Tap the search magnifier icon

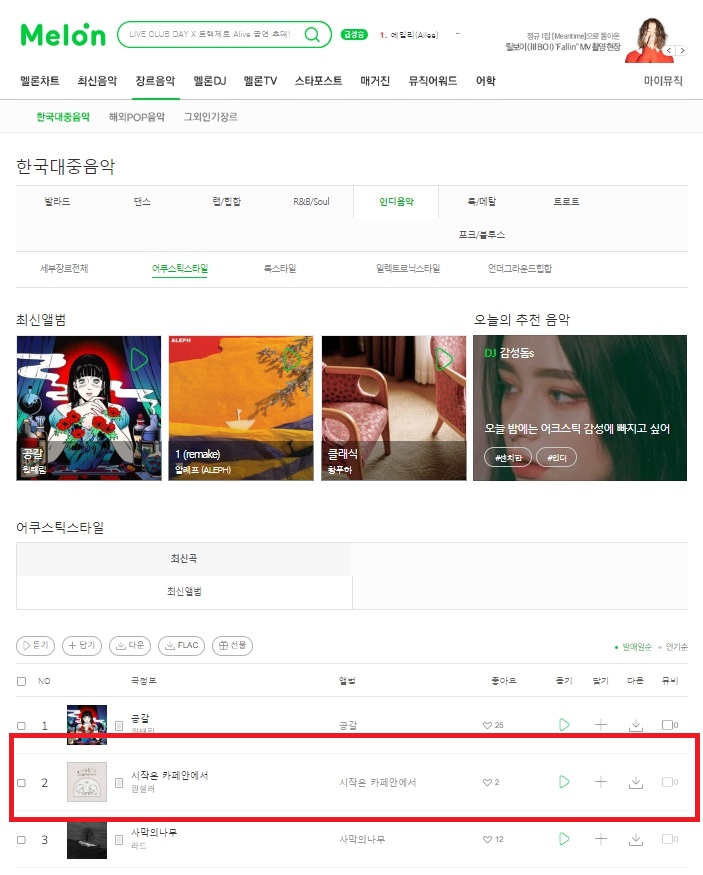312,35
